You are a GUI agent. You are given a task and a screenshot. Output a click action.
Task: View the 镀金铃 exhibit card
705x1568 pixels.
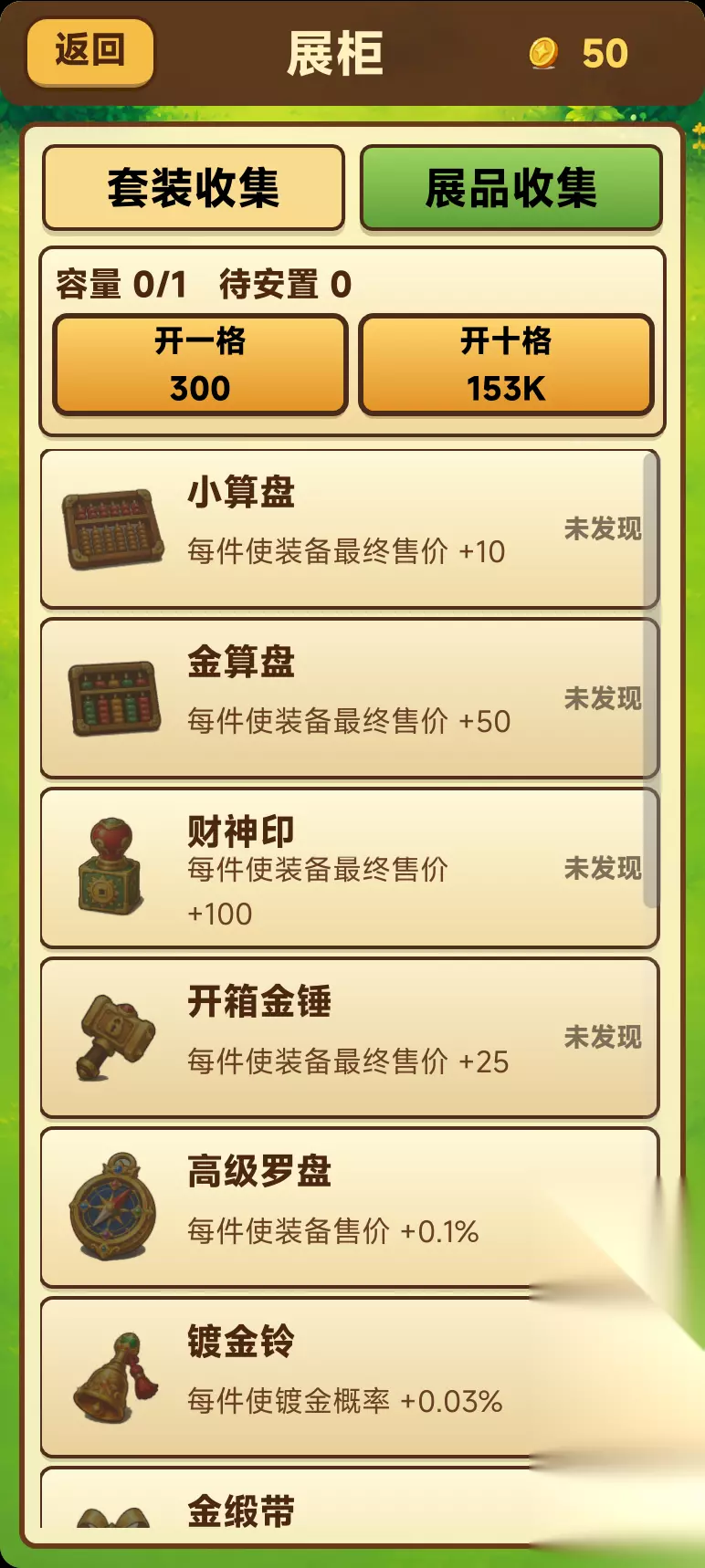(350, 1378)
